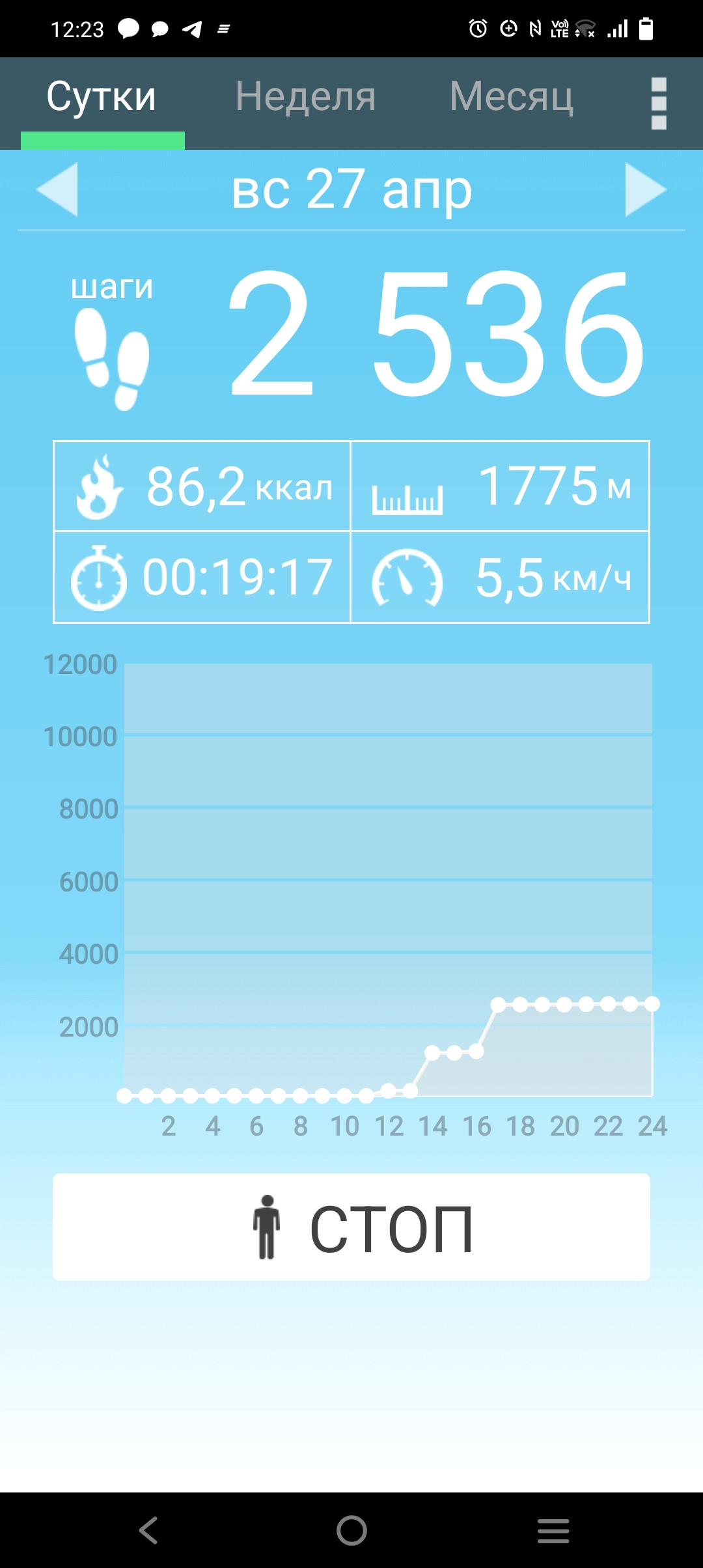Tap the СТОП button
Image resolution: width=703 pixels, height=1568 pixels.
(x=351, y=1227)
